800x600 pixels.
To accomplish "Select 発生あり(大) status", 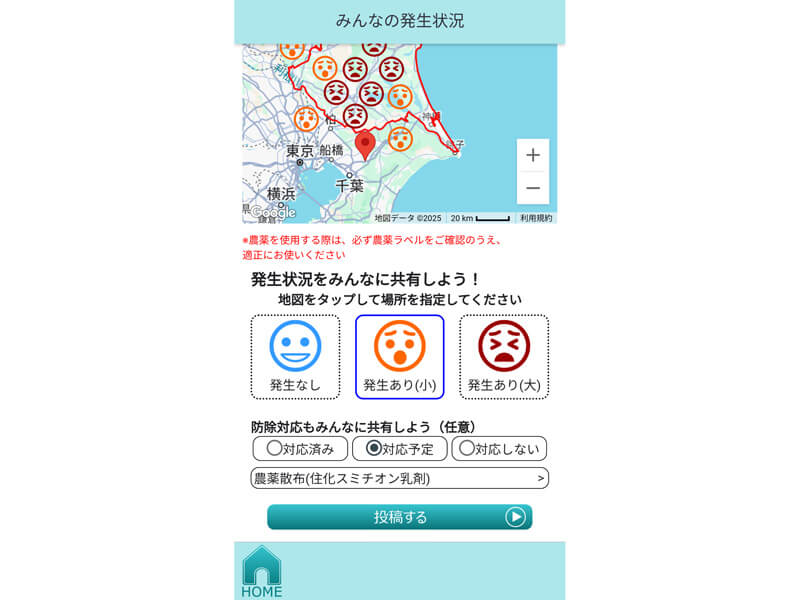I will tap(503, 357).
